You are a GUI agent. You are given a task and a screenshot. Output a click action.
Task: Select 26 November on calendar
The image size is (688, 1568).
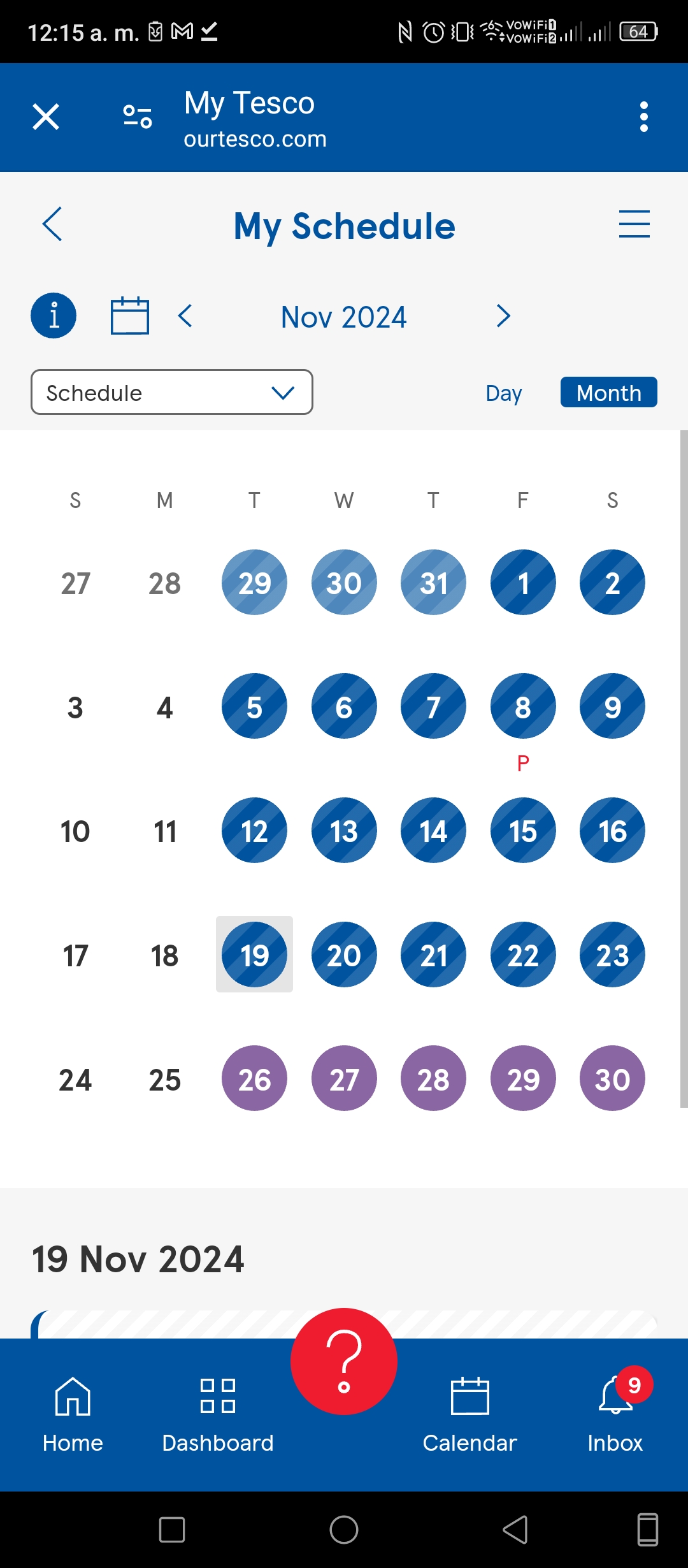[254, 1079]
